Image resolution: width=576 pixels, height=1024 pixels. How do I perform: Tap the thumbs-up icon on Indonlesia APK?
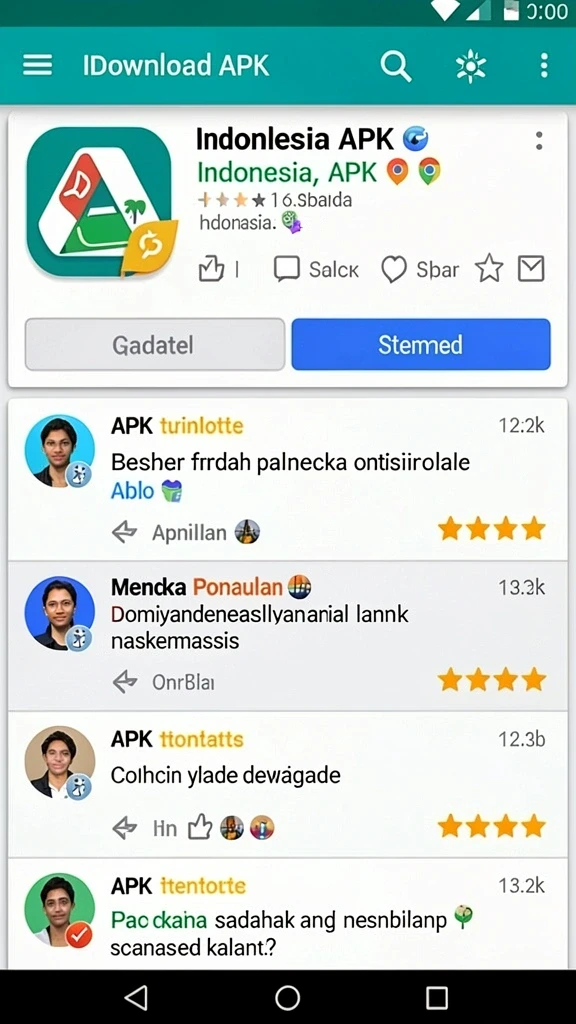pos(211,268)
